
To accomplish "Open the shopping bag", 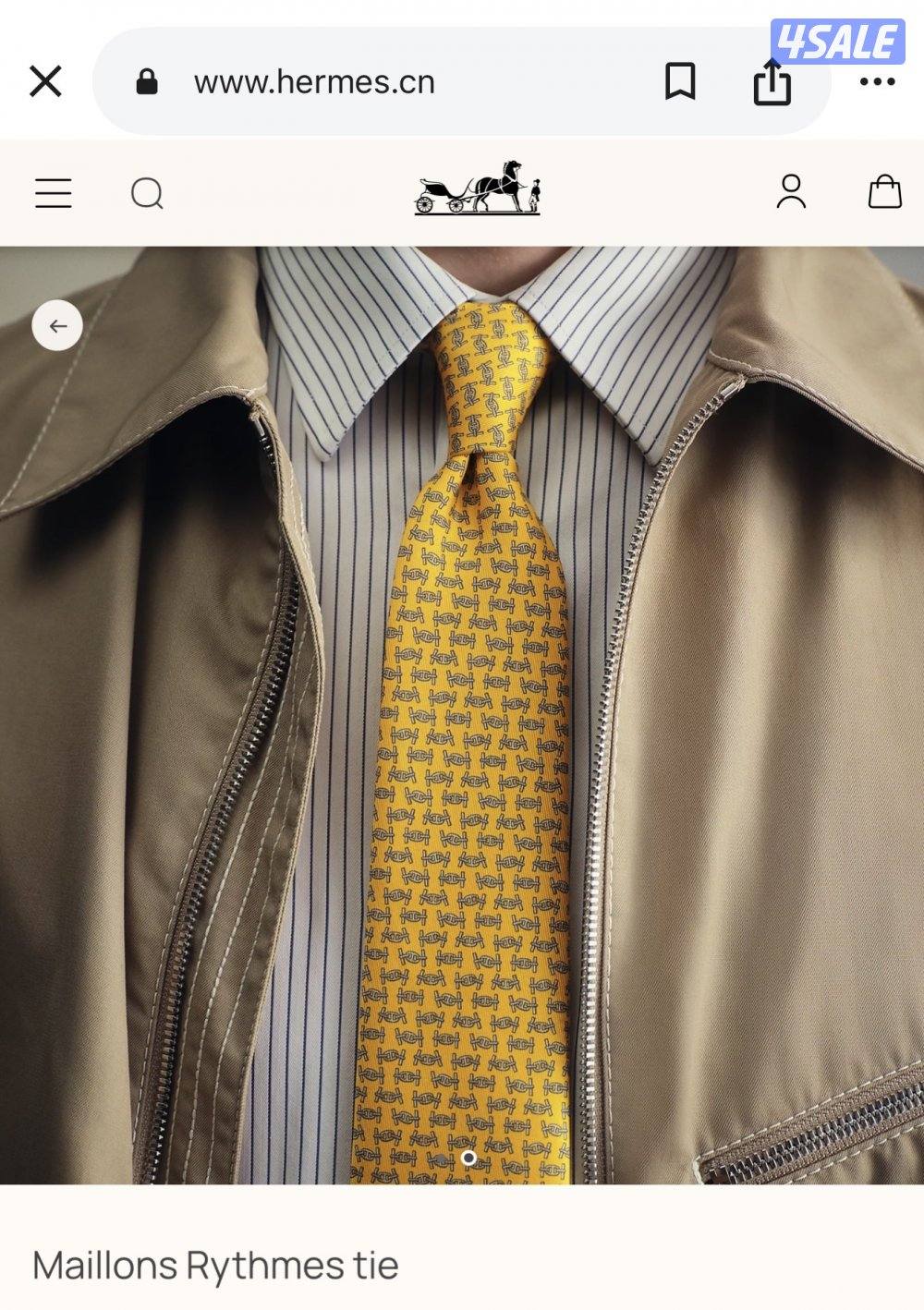I will tap(884, 192).
